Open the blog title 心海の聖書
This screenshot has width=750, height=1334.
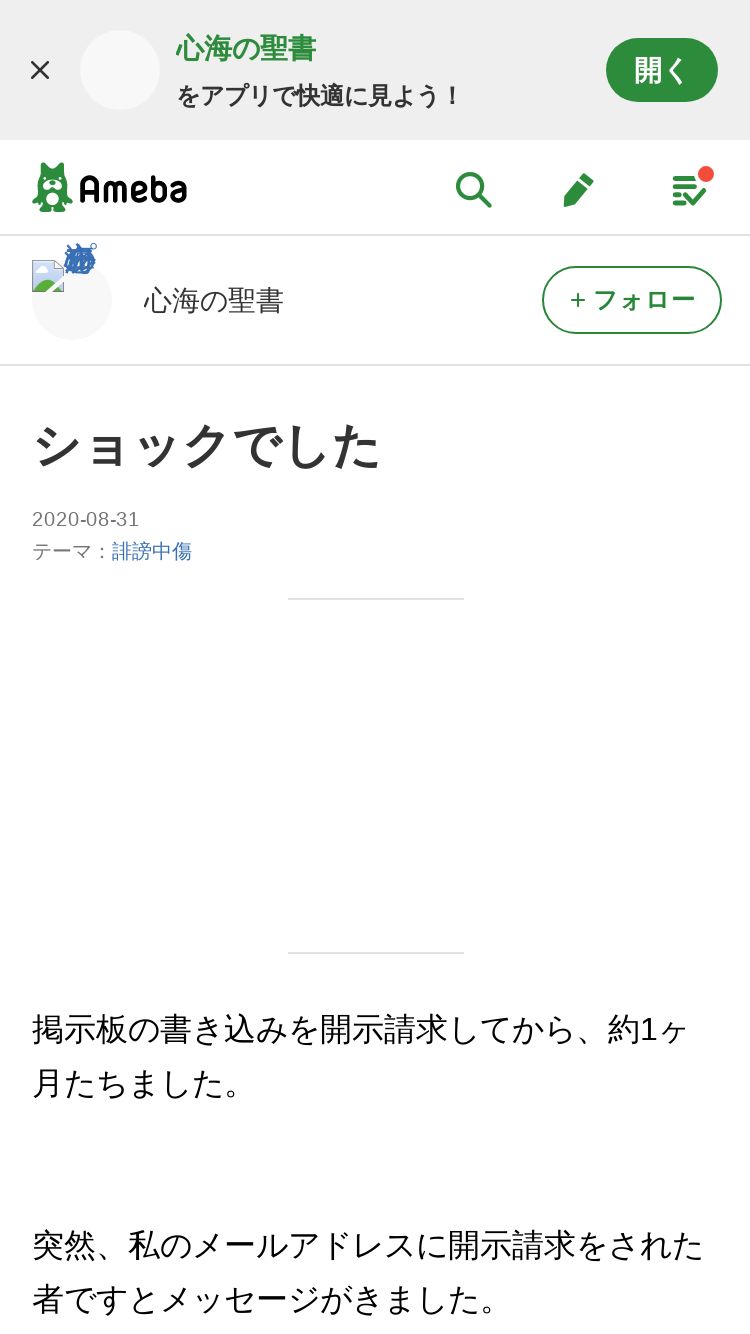point(214,300)
